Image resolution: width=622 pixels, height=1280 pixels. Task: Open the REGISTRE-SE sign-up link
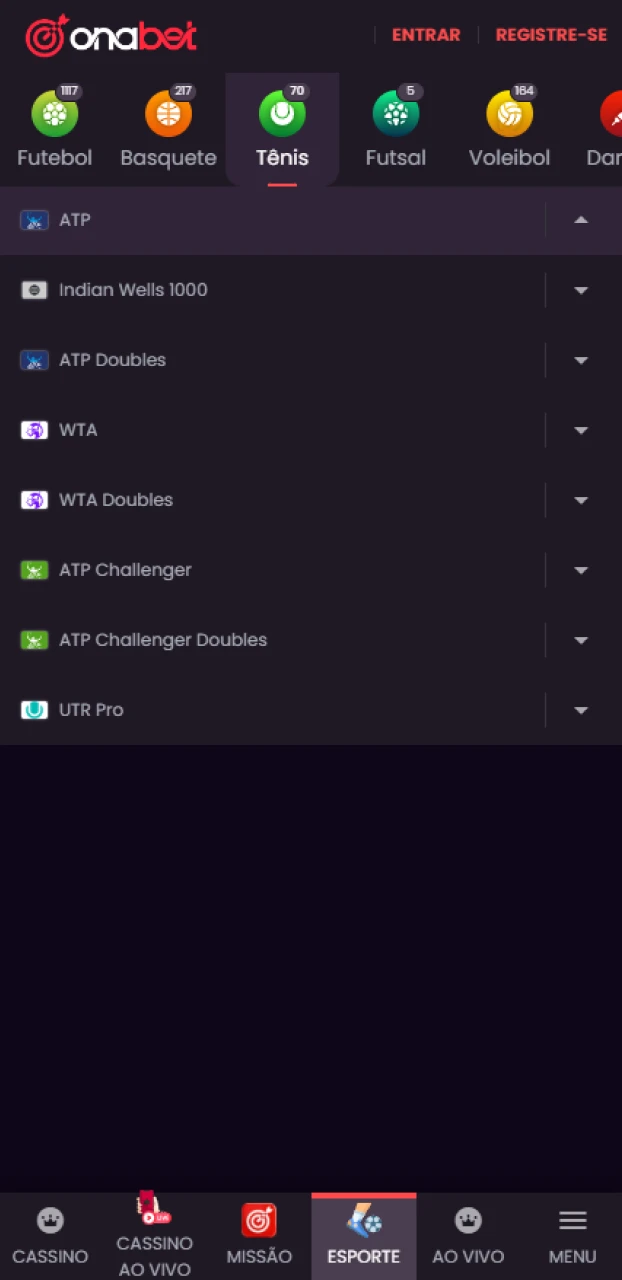click(x=551, y=35)
